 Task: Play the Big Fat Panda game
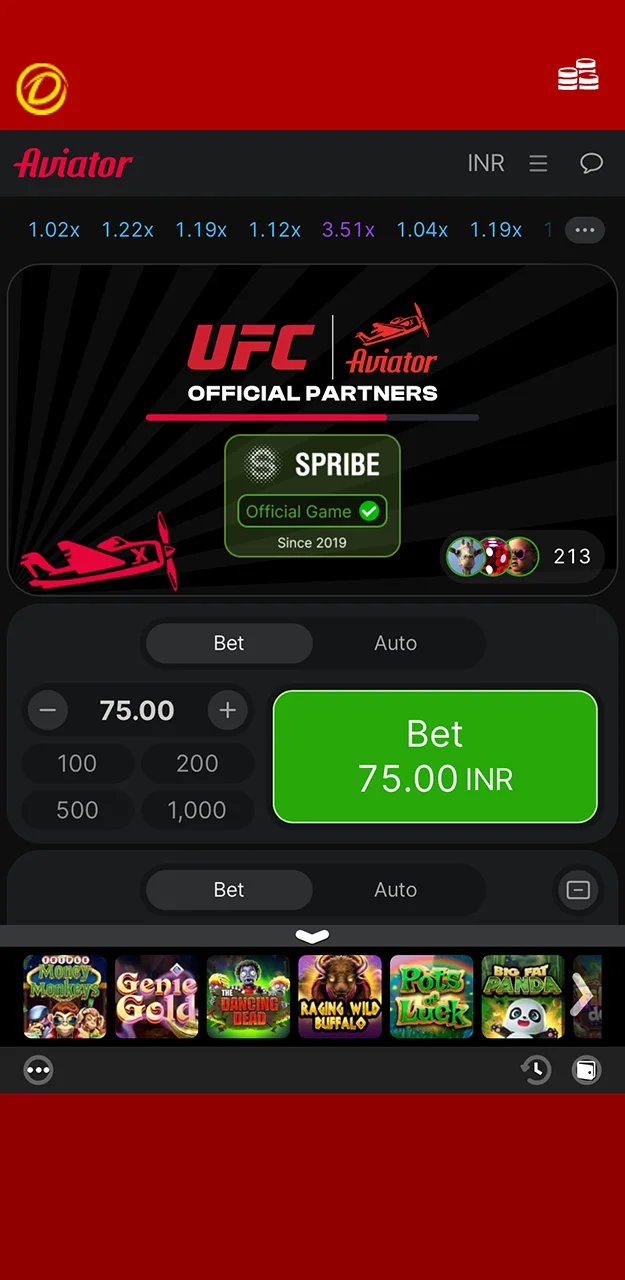523,996
